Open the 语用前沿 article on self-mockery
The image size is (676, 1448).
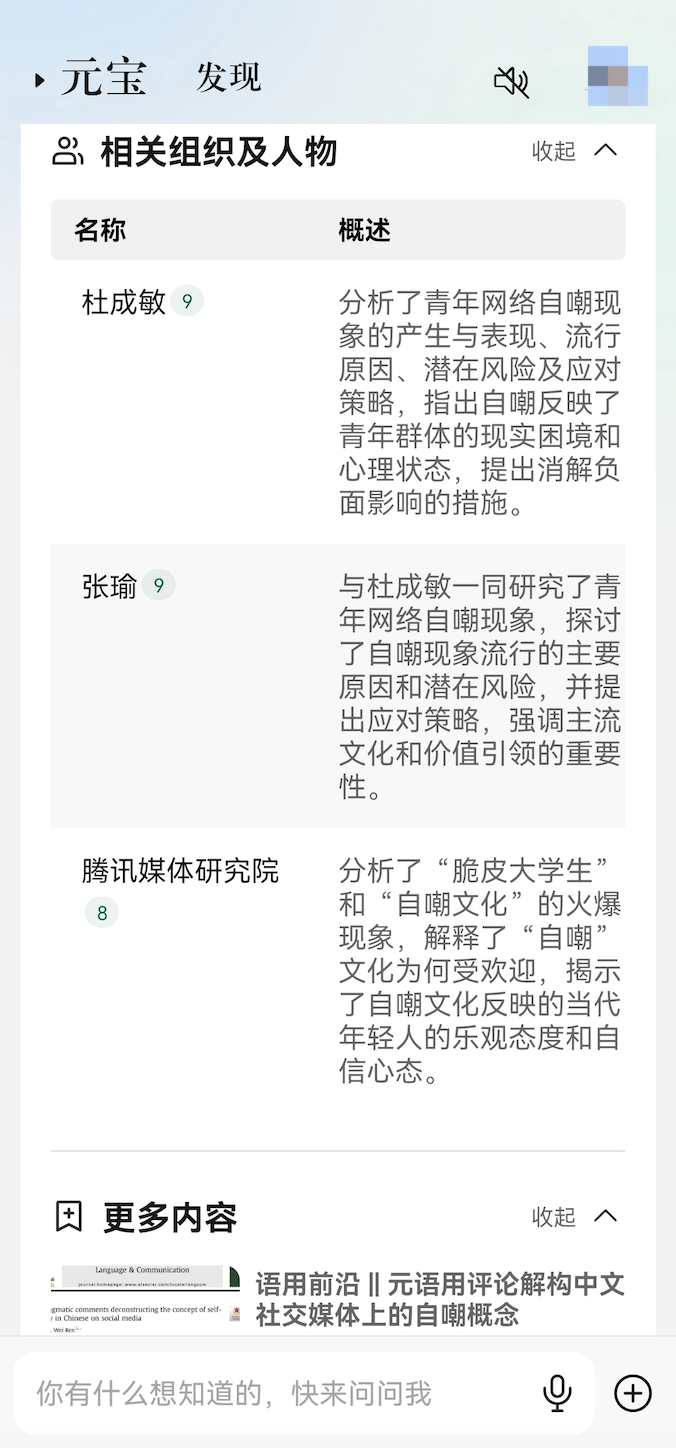point(440,1299)
